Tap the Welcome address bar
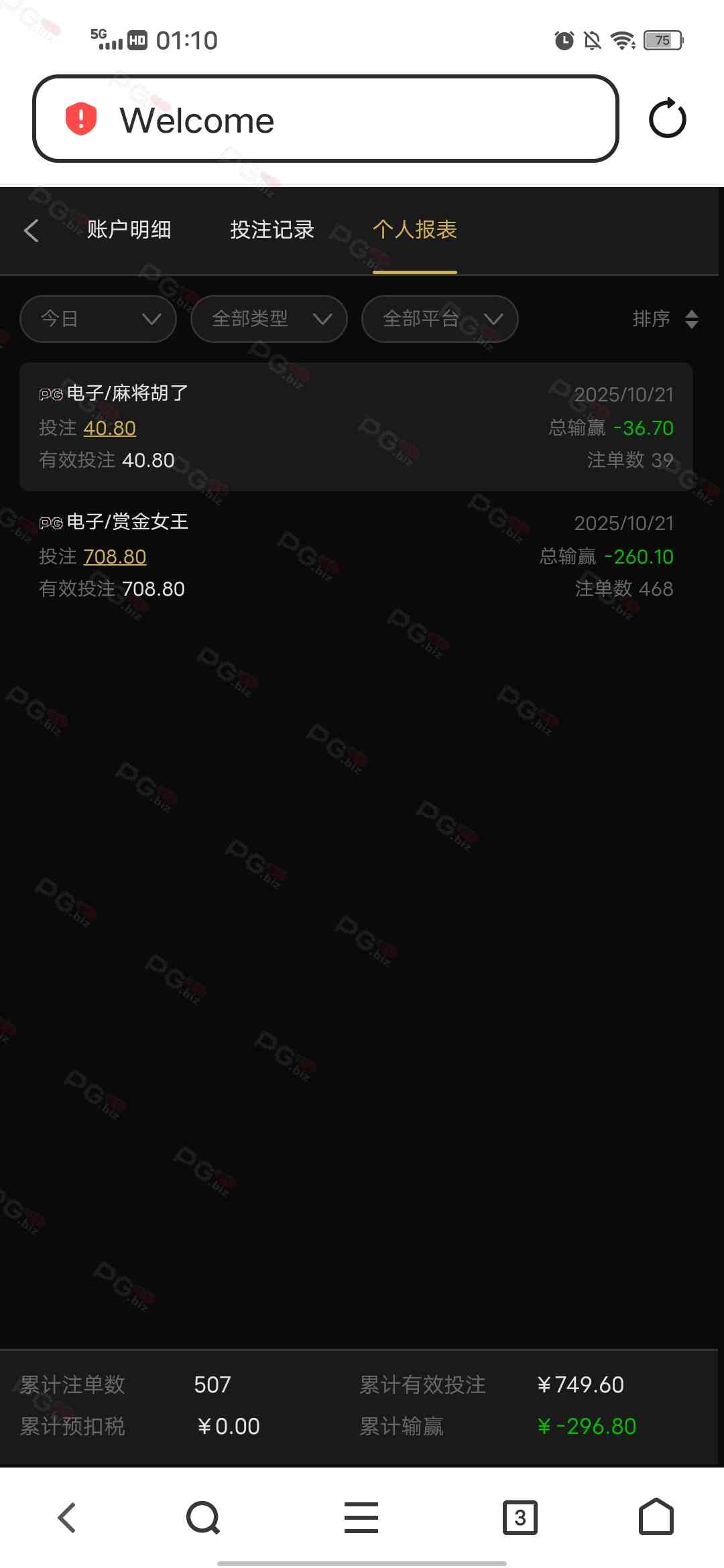Screen dimensions: 724x1568 [x=325, y=119]
